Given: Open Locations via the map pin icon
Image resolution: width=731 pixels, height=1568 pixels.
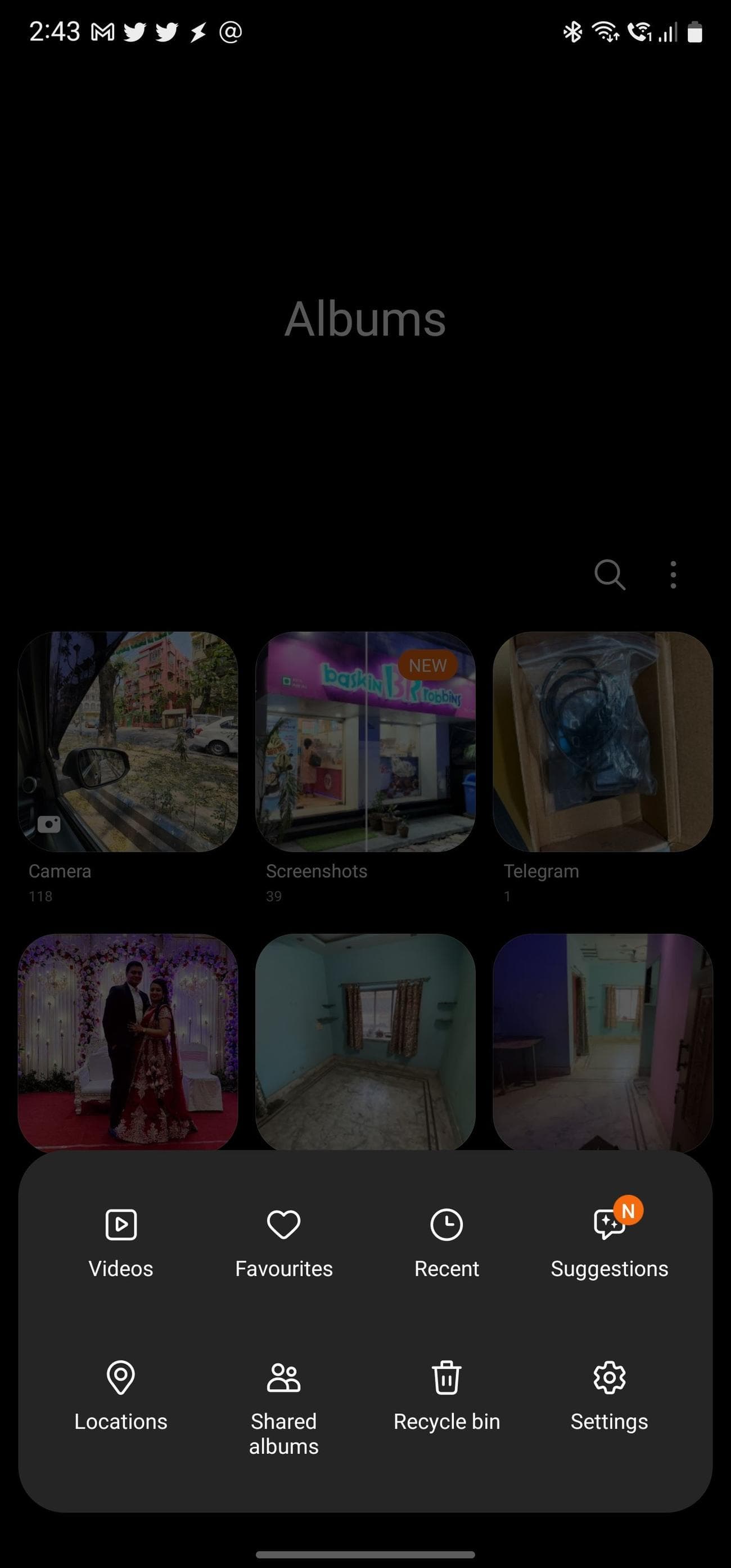Looking at the screenshot, I should [x=120, y=1379].
